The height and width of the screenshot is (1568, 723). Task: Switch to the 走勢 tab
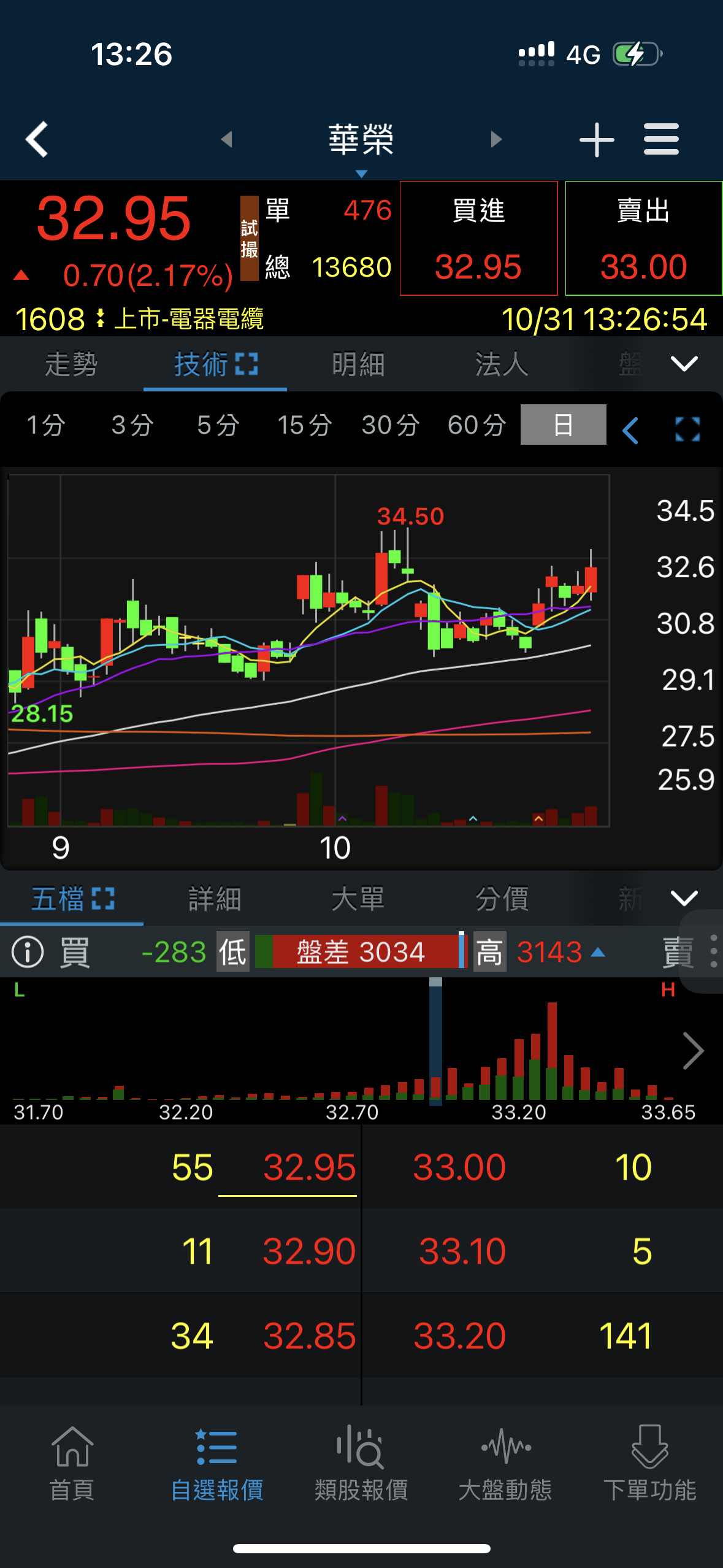coord(71,364)
